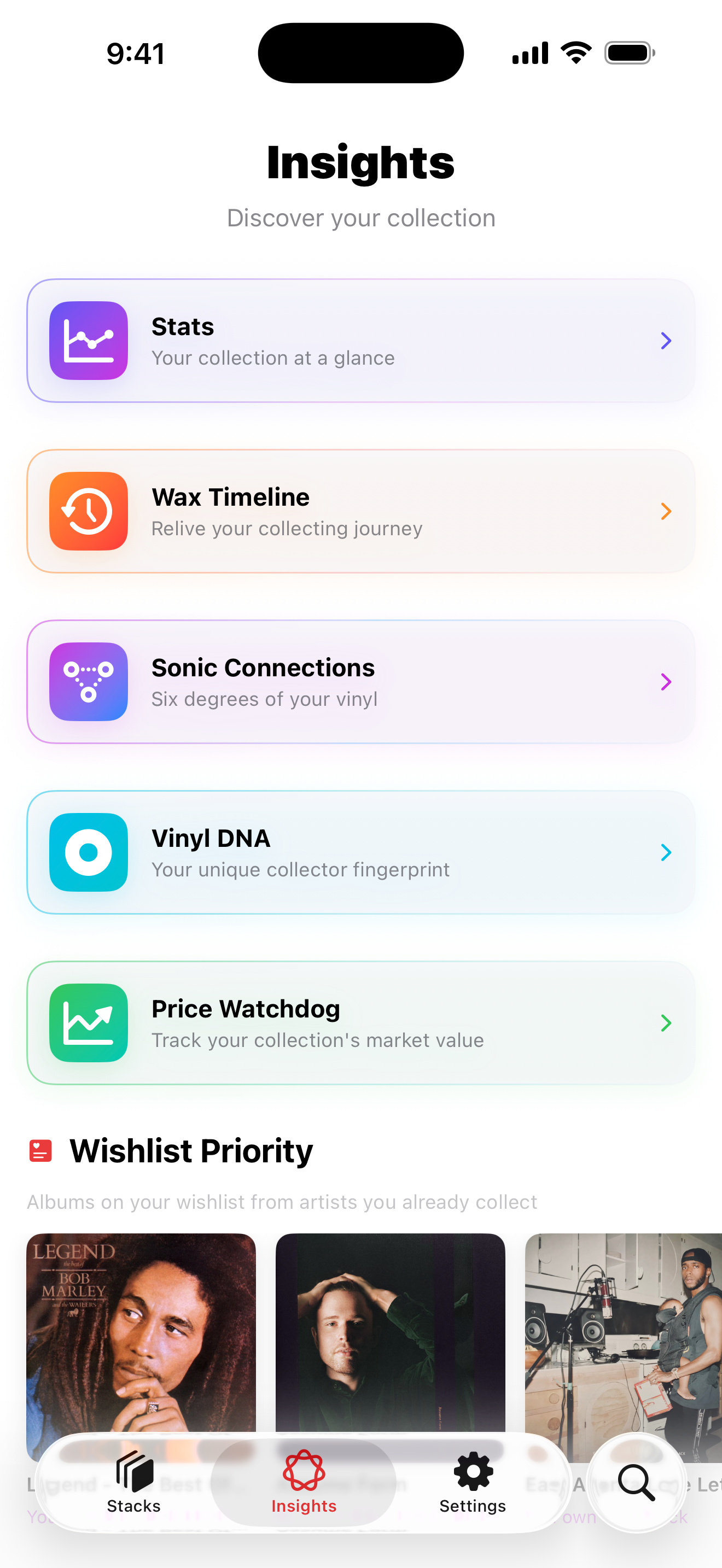Viewport: 722px width, 1568px height.
Task: Switch to the Stacks tab
Action: point(134,1484)
